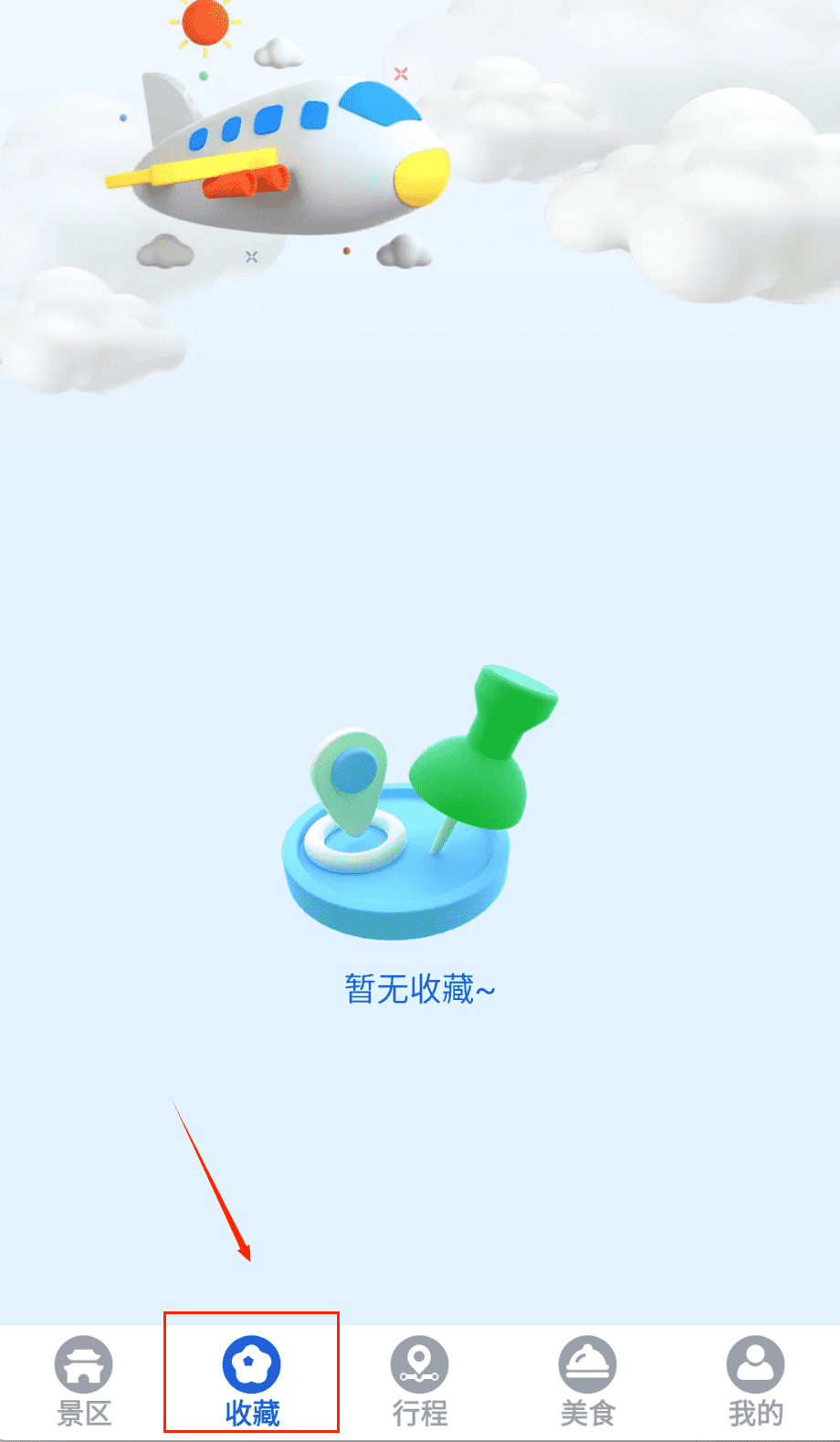Select the 收藏 tab

pos(252,1381)
